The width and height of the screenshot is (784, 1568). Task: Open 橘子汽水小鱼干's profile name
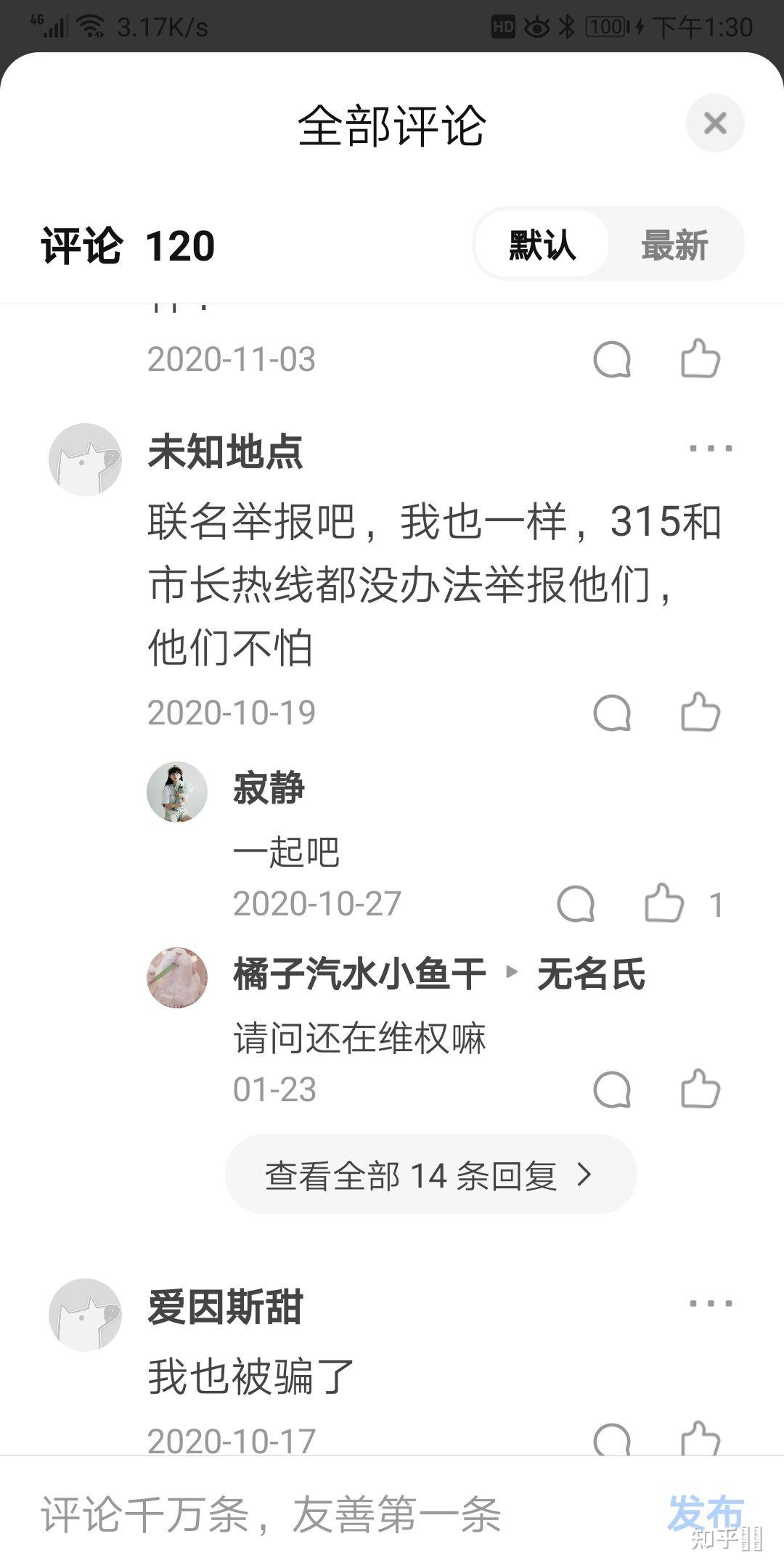[359, 974]
